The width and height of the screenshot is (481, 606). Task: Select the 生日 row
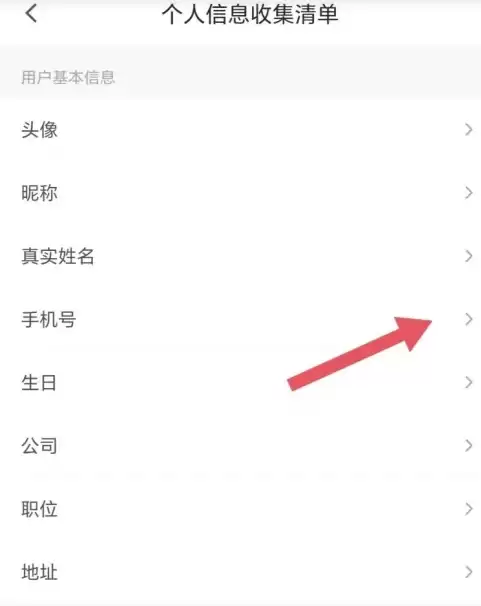click(x=240, y=383)
